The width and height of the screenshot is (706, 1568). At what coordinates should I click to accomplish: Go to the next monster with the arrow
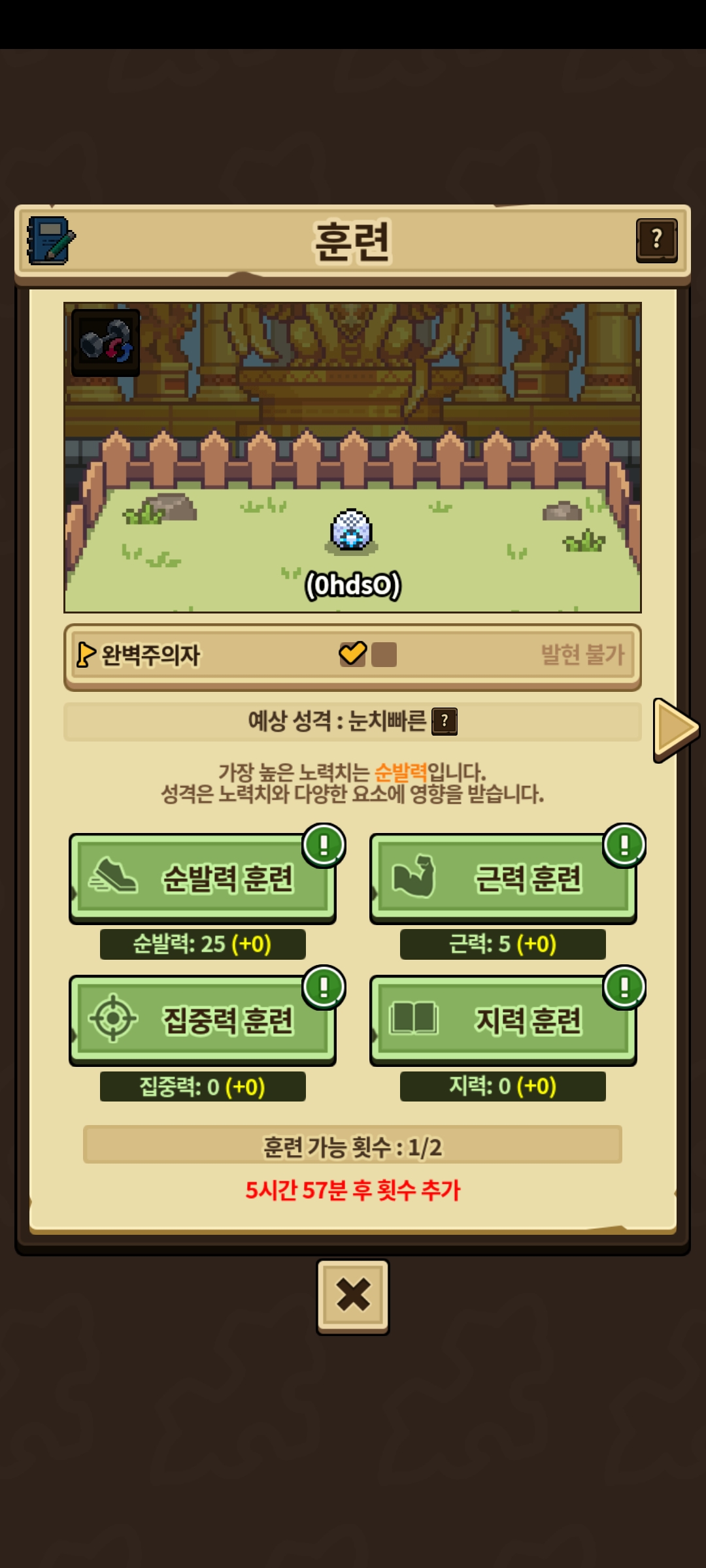[677, 729]
